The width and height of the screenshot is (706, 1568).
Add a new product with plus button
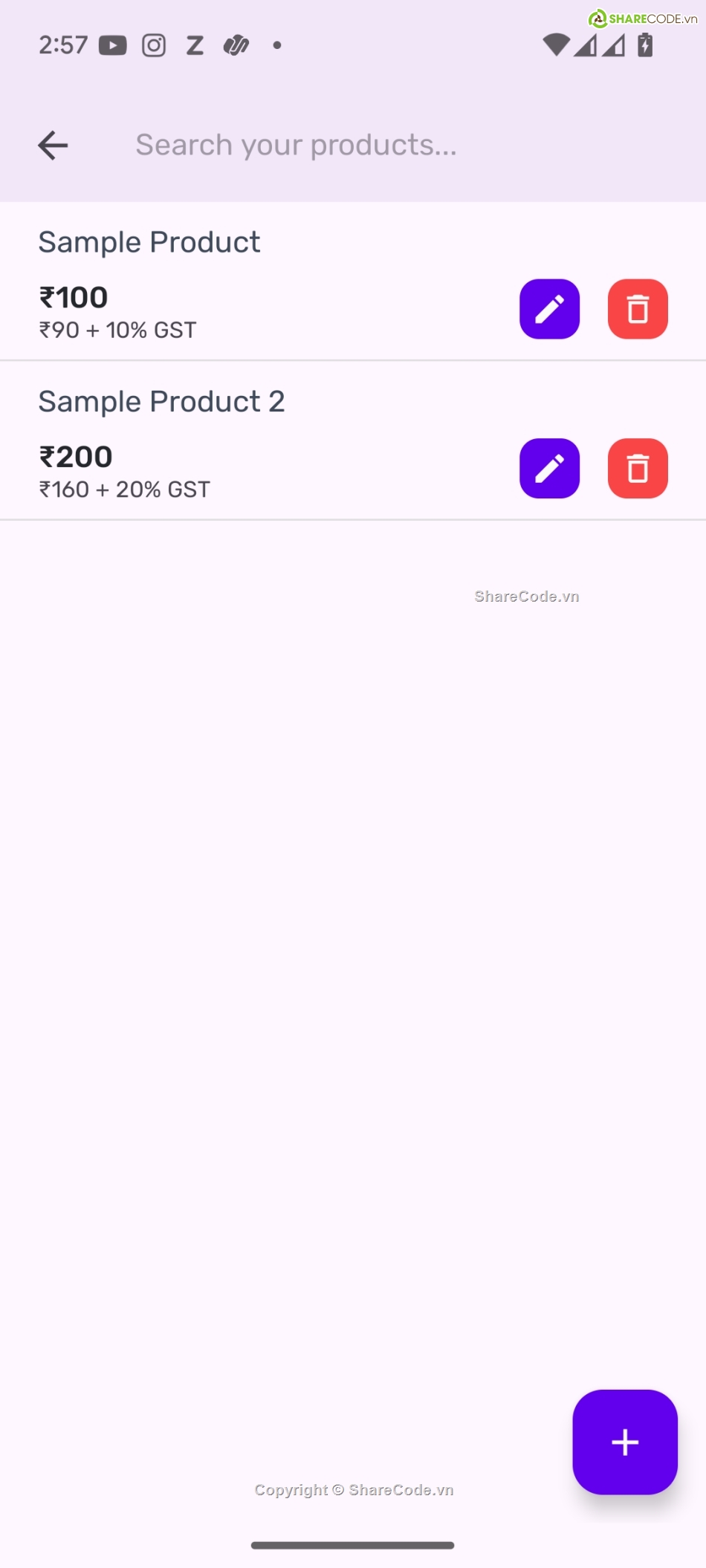(x=624, y=1442)
